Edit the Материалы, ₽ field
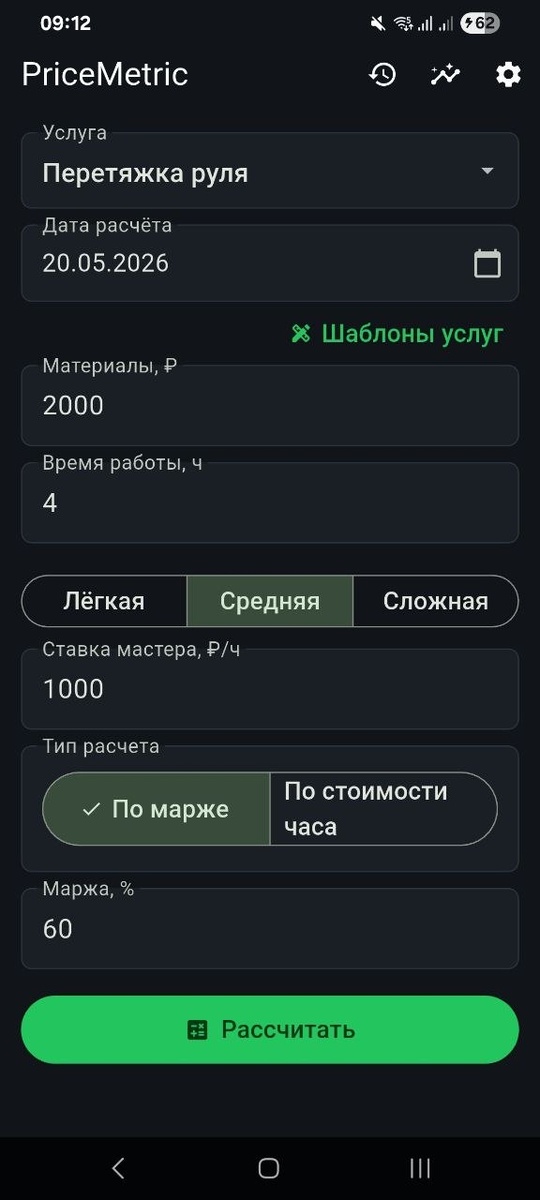This screenshot has height=1200, width=540. 270,405
